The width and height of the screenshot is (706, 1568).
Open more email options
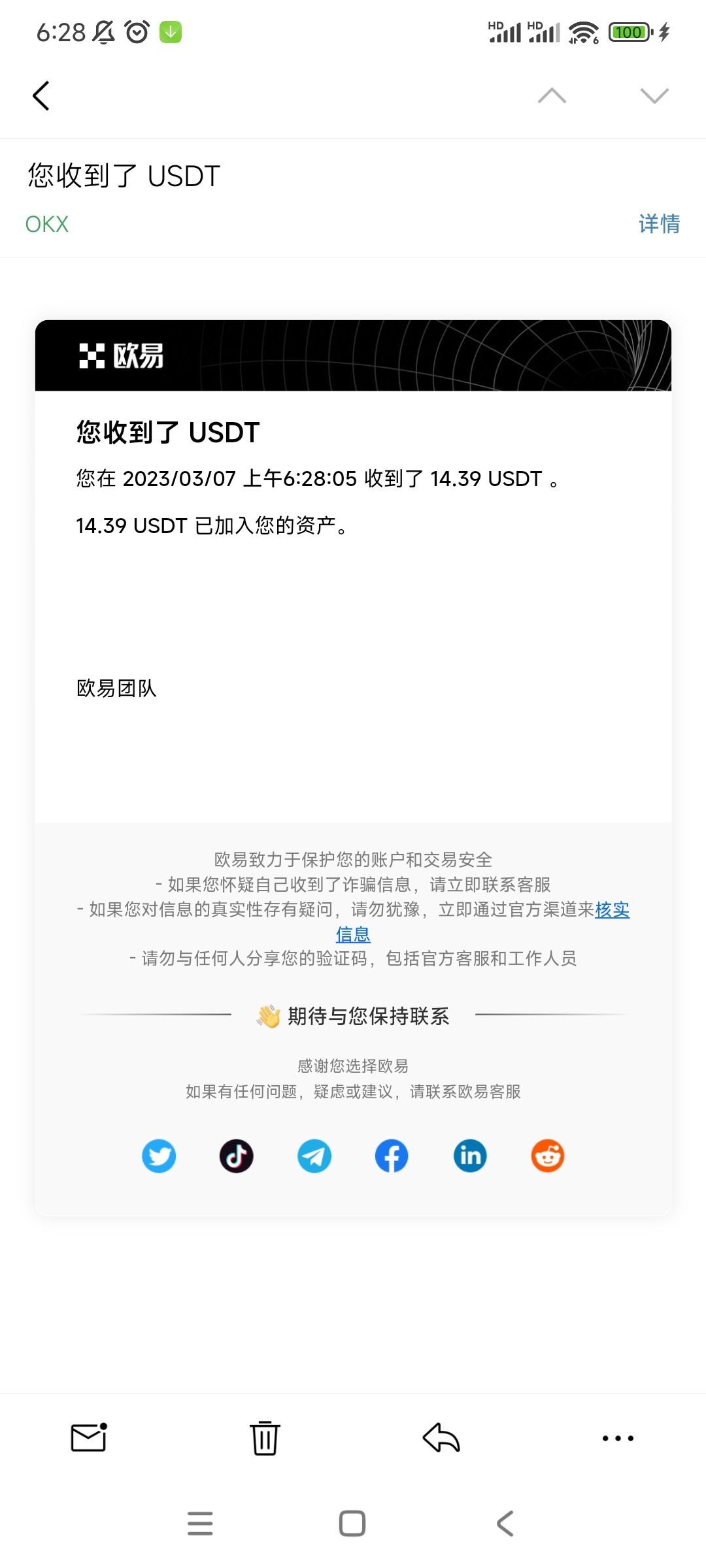(618, 1437)
